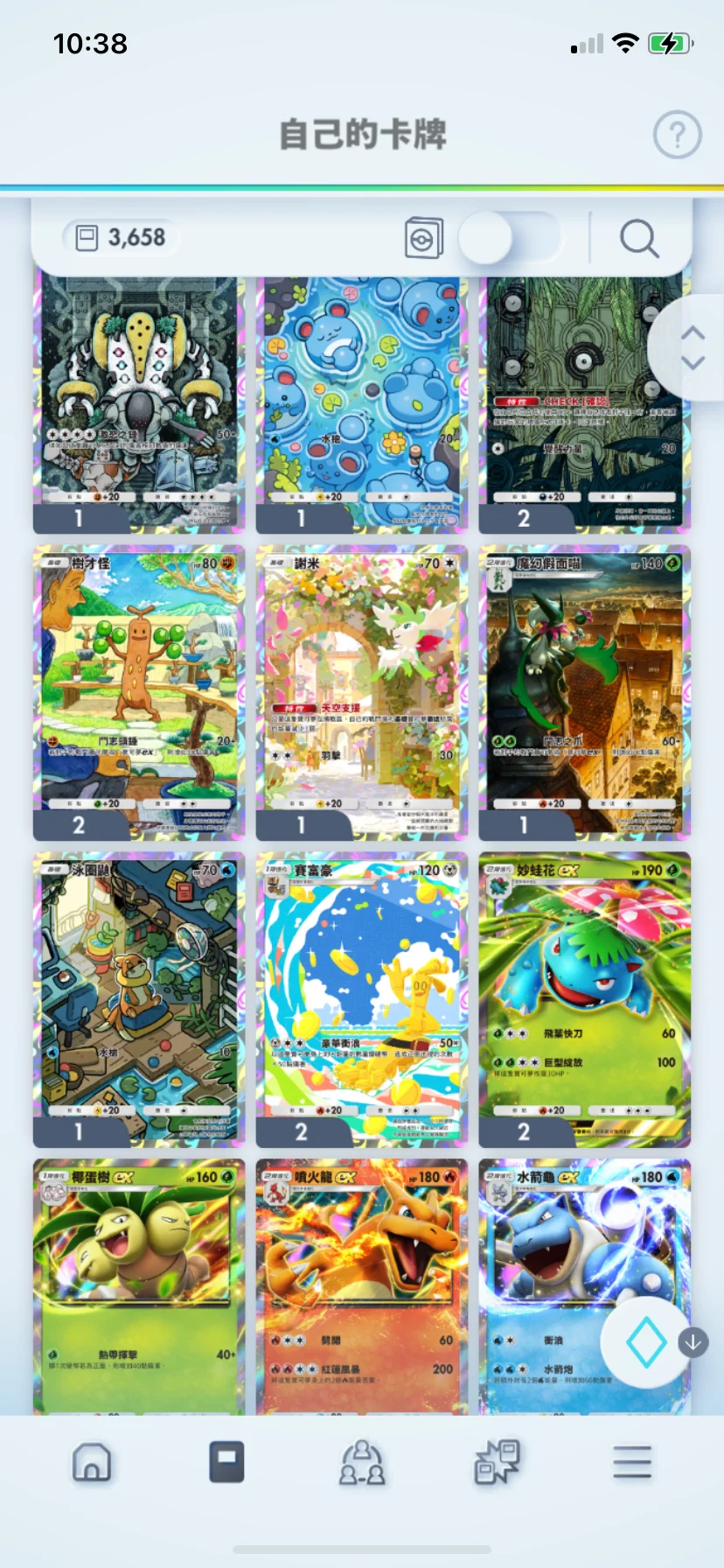Open the 魔幻假面喵 card

(x=585, y=692)
